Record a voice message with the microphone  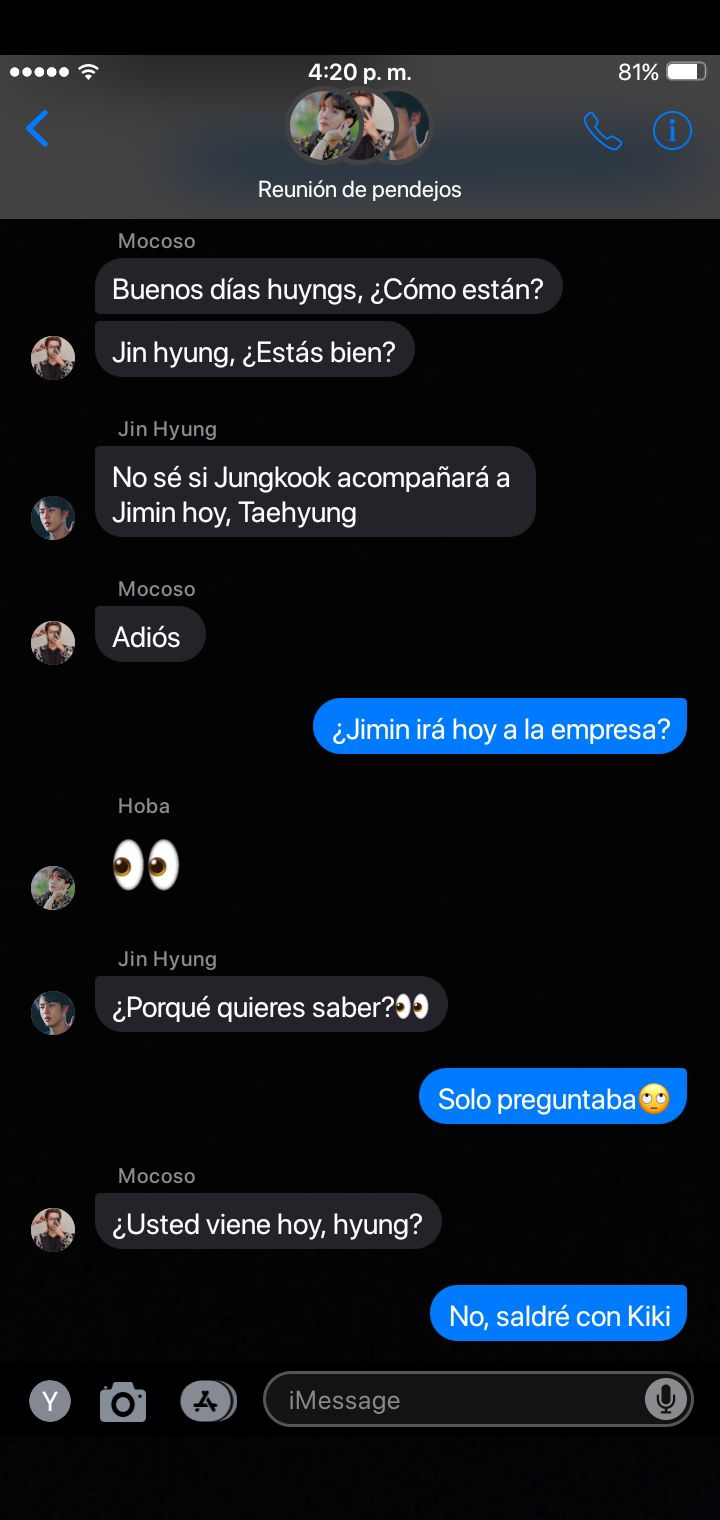click(x=665, y=1399)
